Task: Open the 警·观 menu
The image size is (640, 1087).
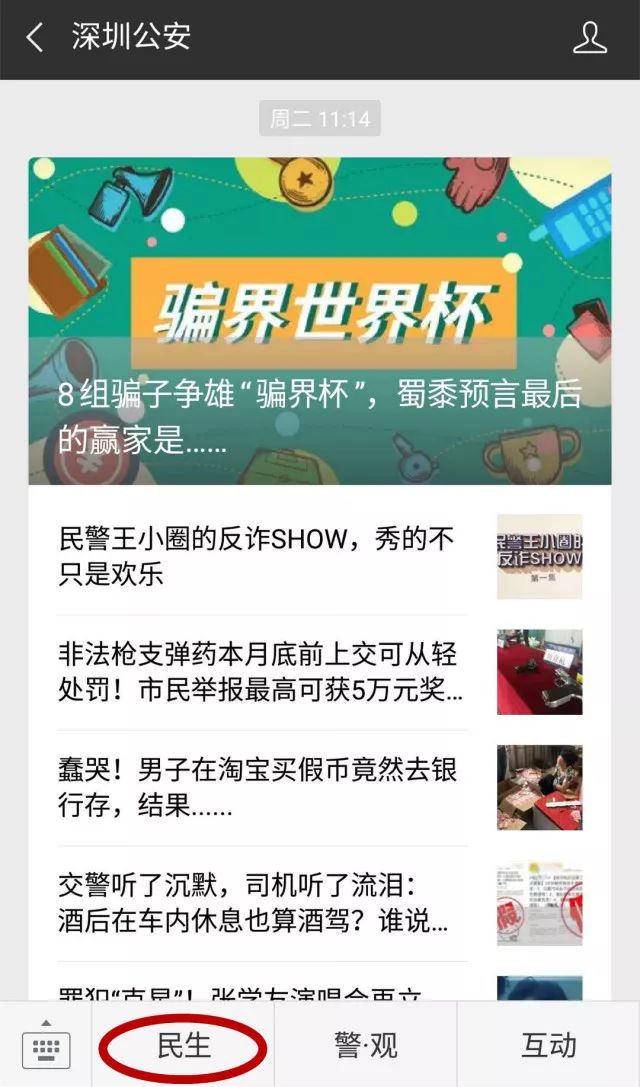Action: 366,1045
